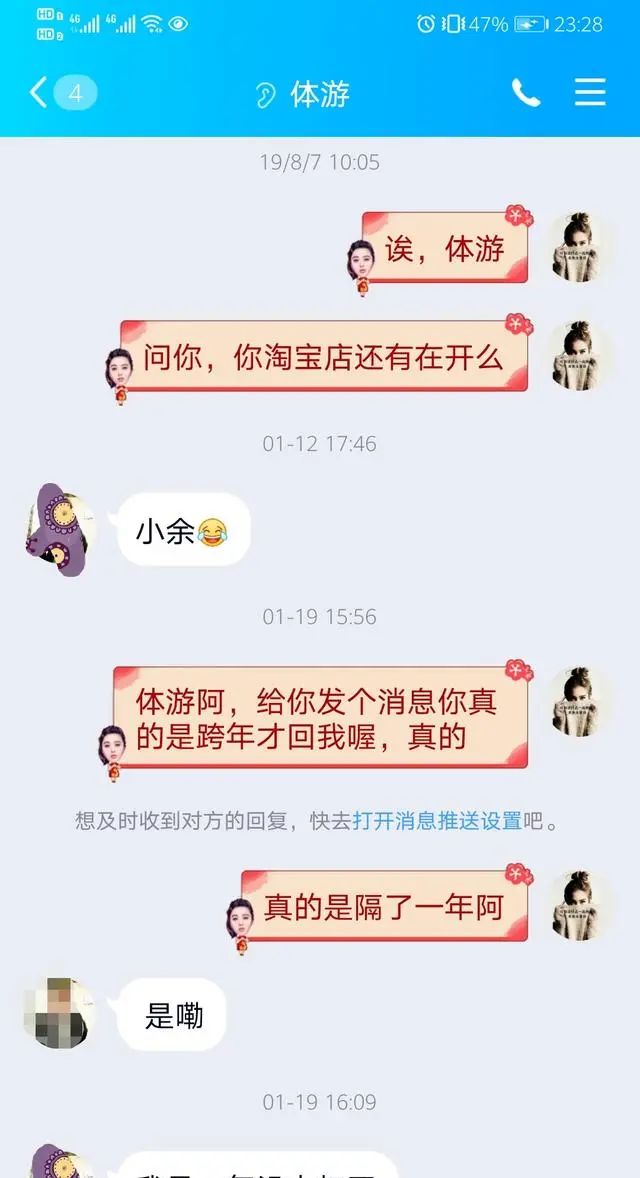
Task: Tap the blurred avatar beside 是嘞 message
Action: 61,1013
